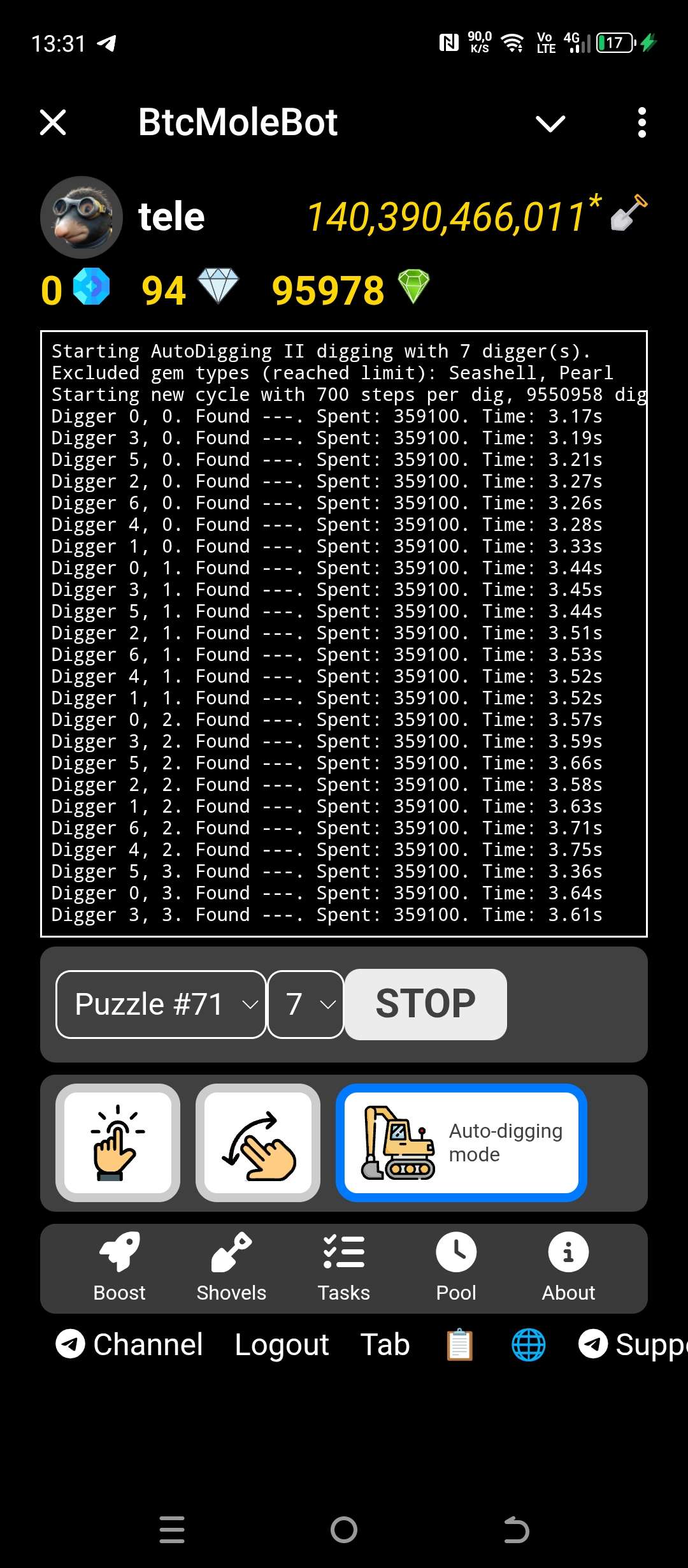Stop the auto-digging process

426,1005
